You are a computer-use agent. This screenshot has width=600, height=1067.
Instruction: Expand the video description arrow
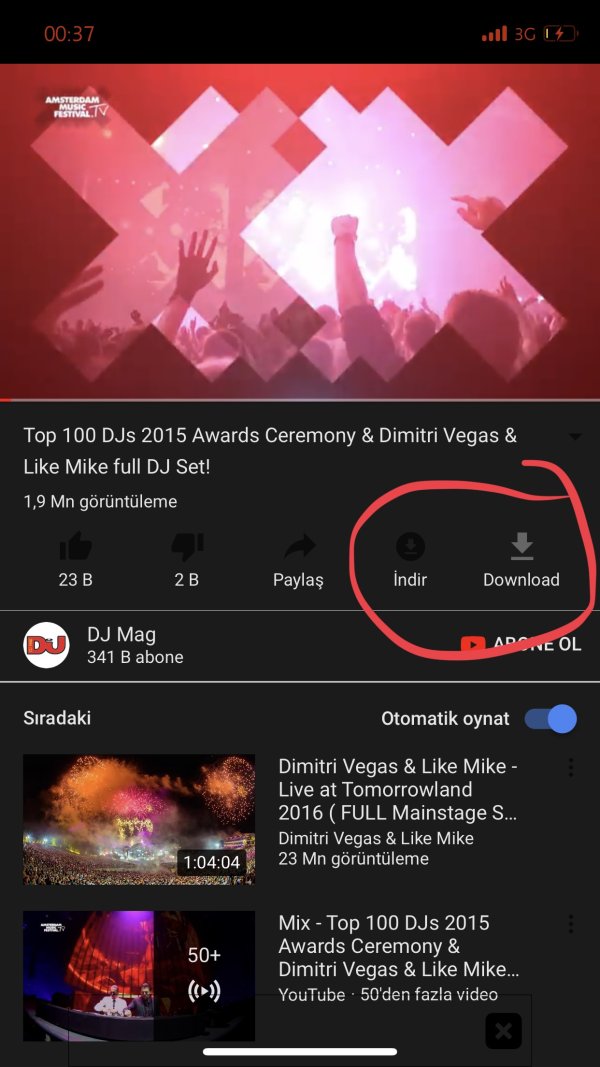point(574,437)
